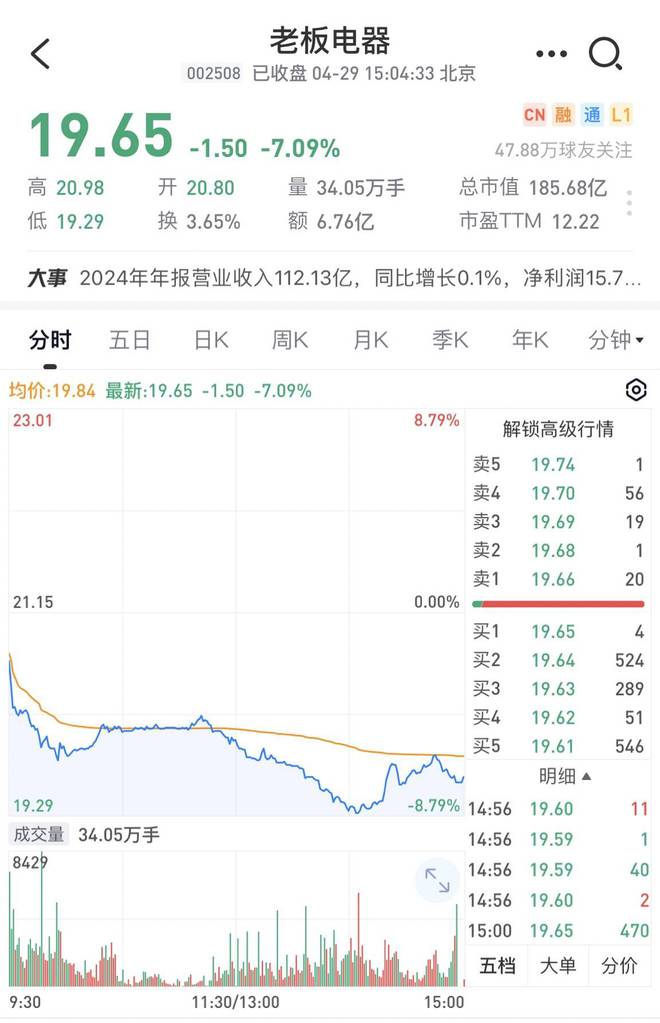The image size is (660, 1023).
Task: Select the 五档 order book tab
Action: click(x=497, y=965)
